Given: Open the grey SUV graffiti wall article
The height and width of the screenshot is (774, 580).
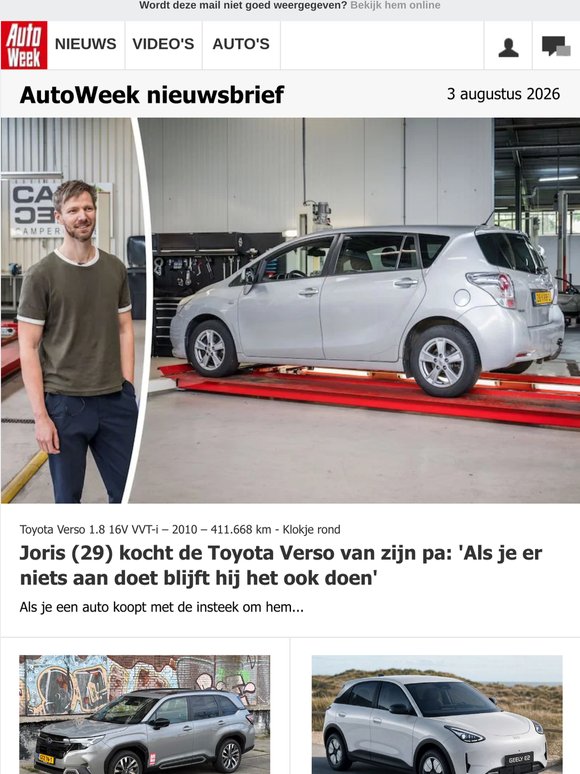Looking at the screenshot, I should tap(145, 714).
